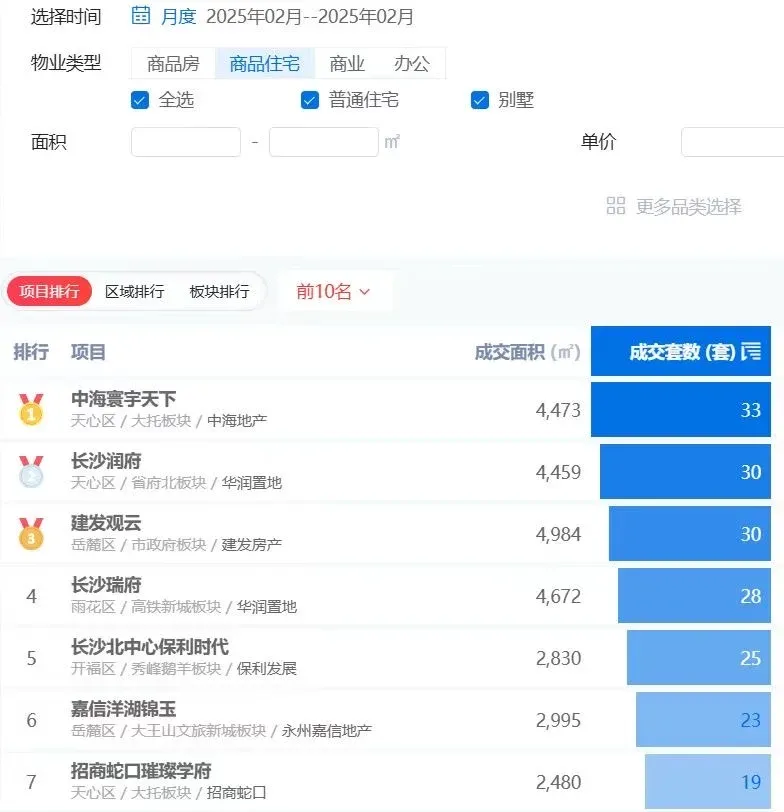The height and width of the screenshot is (812, 784).
Task: Switch to 板块排行 ranking
Action: [219, 292]
